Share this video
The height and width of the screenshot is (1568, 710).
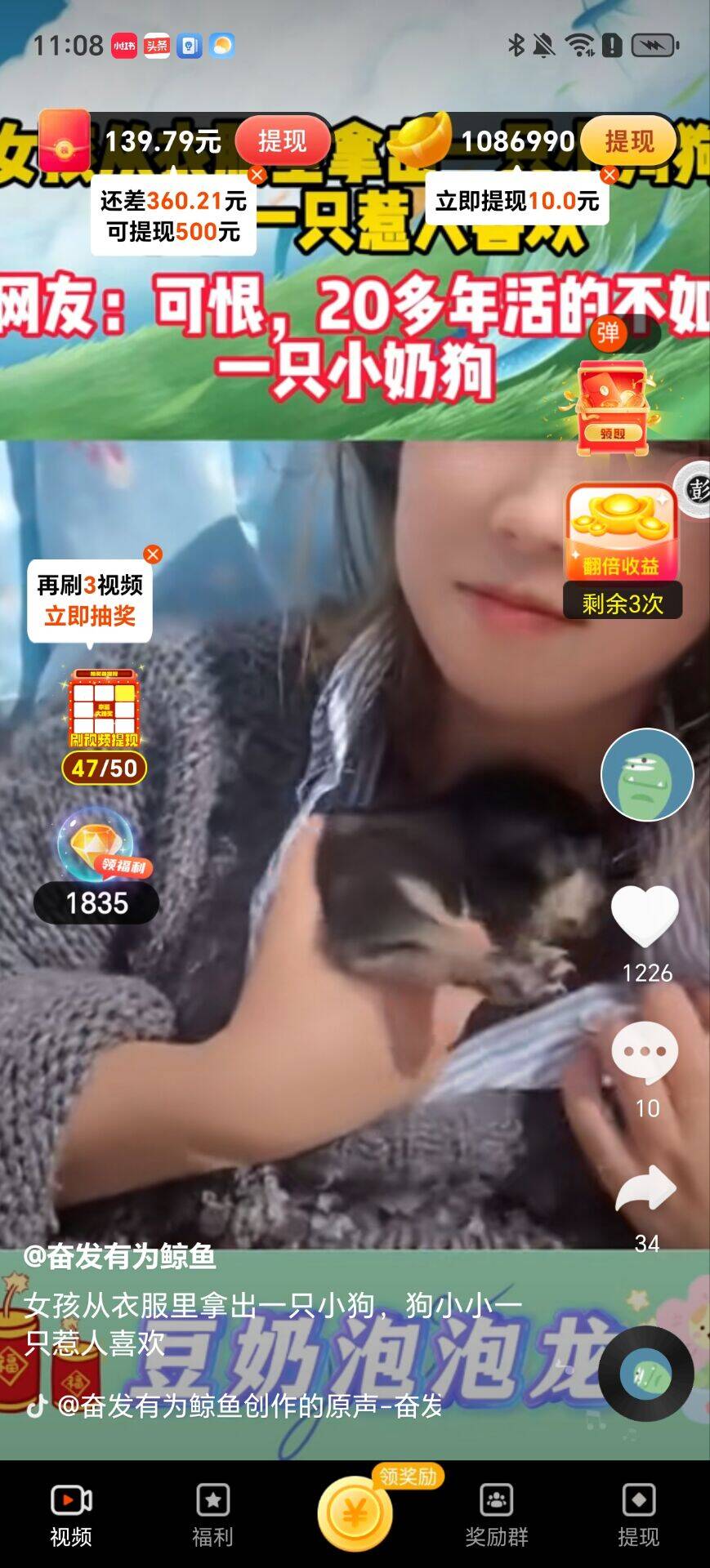pos(645,1191)
